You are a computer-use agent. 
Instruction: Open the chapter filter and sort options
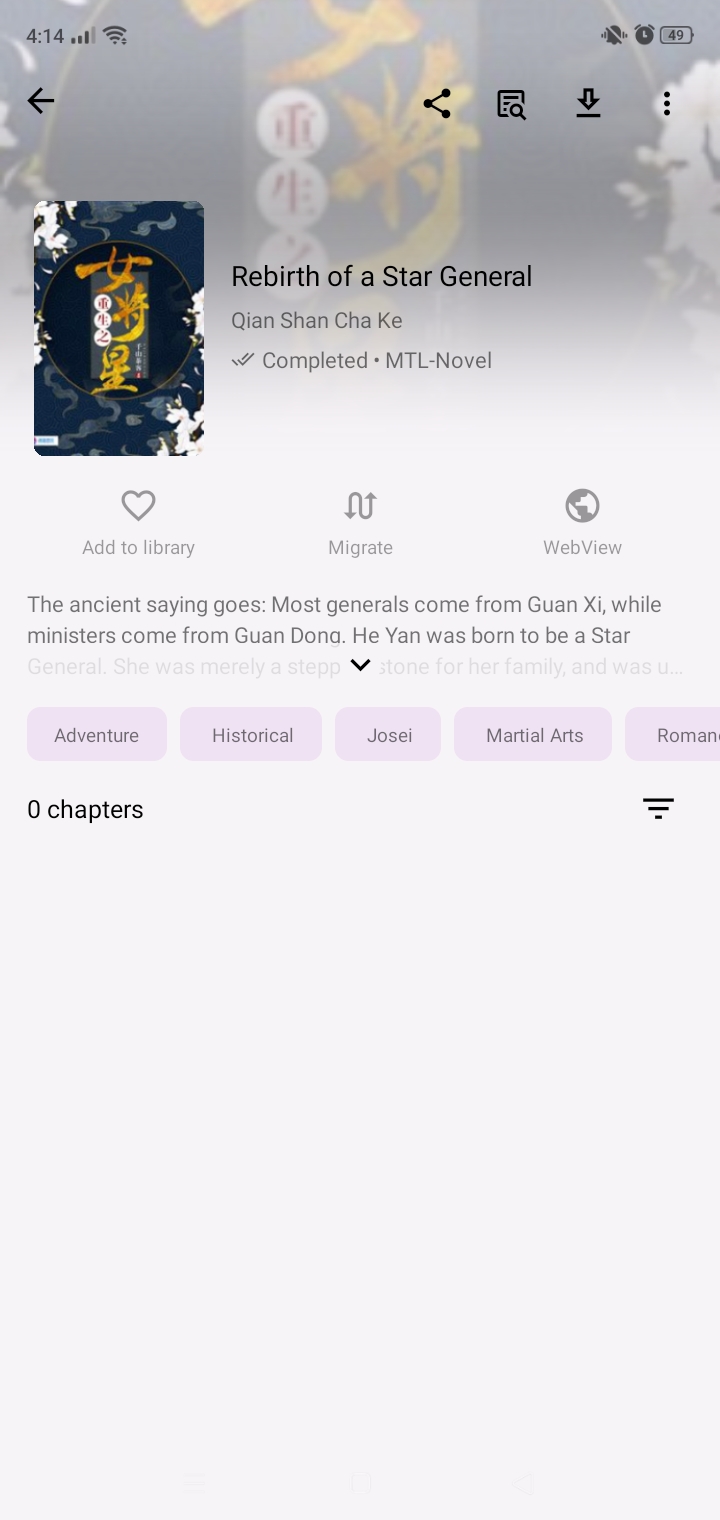[x=658, y=808]
